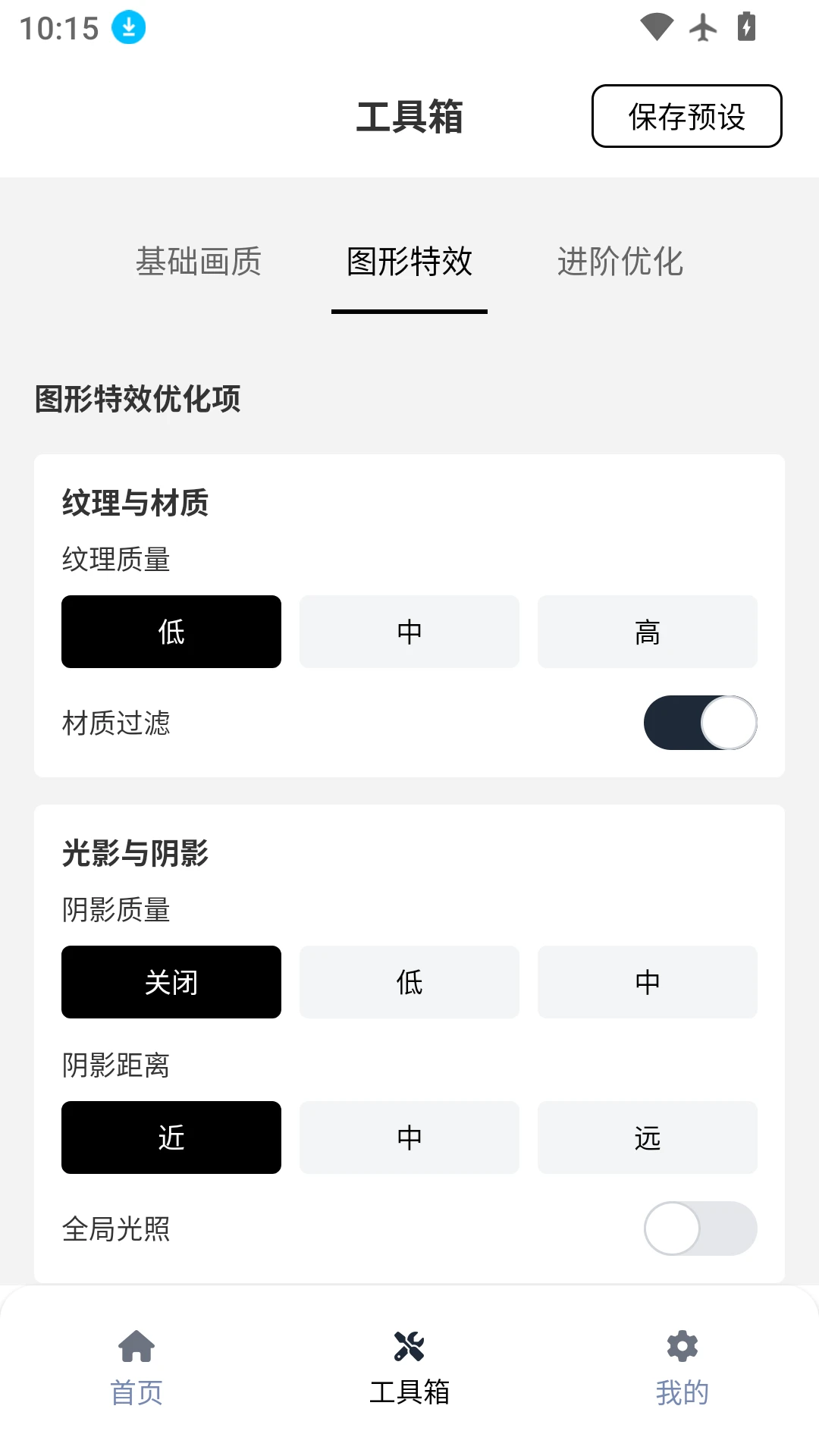Switch to the 基础画质 tab
This screenshot has width=819, height=1456.
[199, 262]
